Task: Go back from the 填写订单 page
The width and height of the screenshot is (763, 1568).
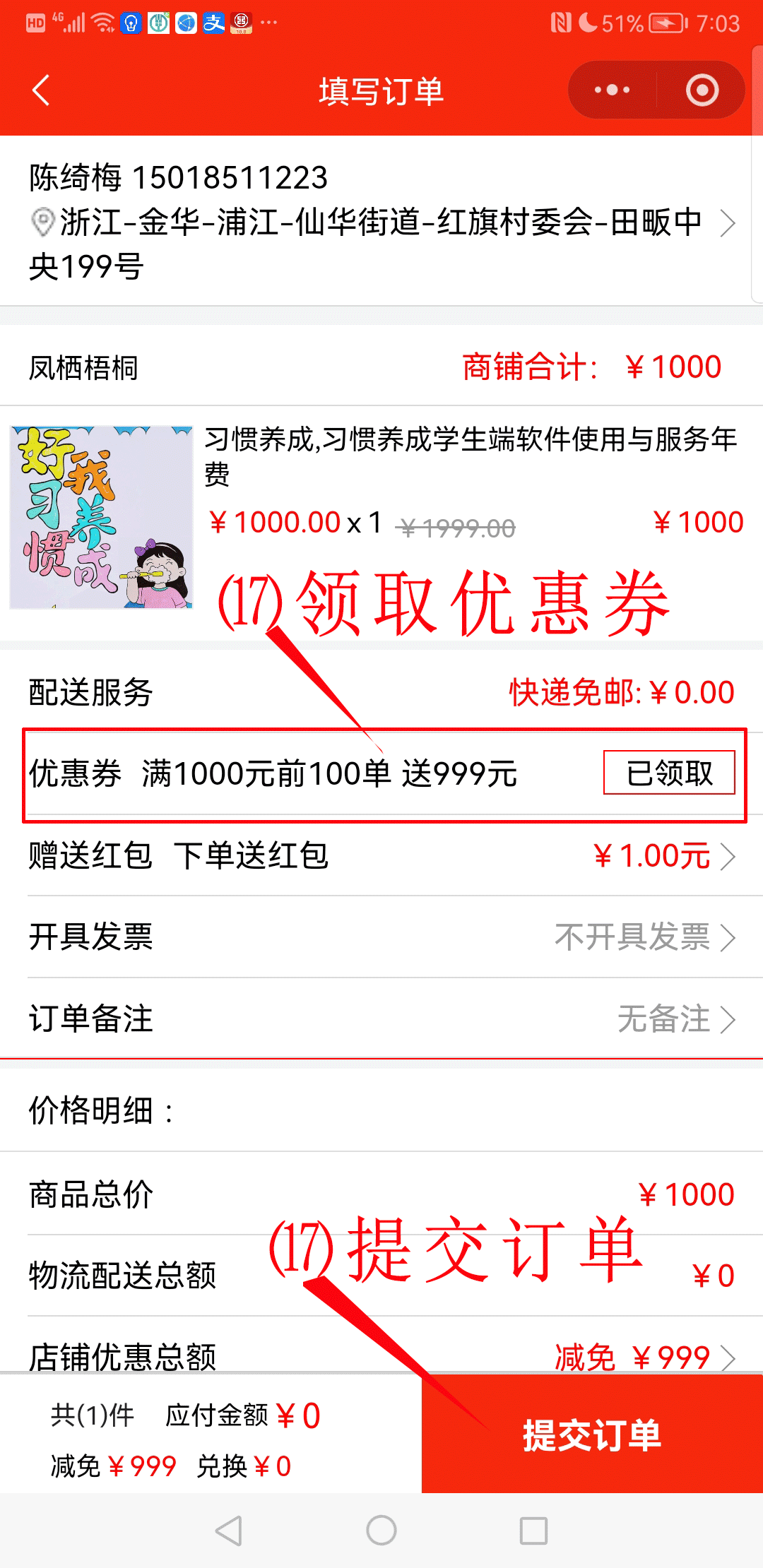Action: point(41,90)
